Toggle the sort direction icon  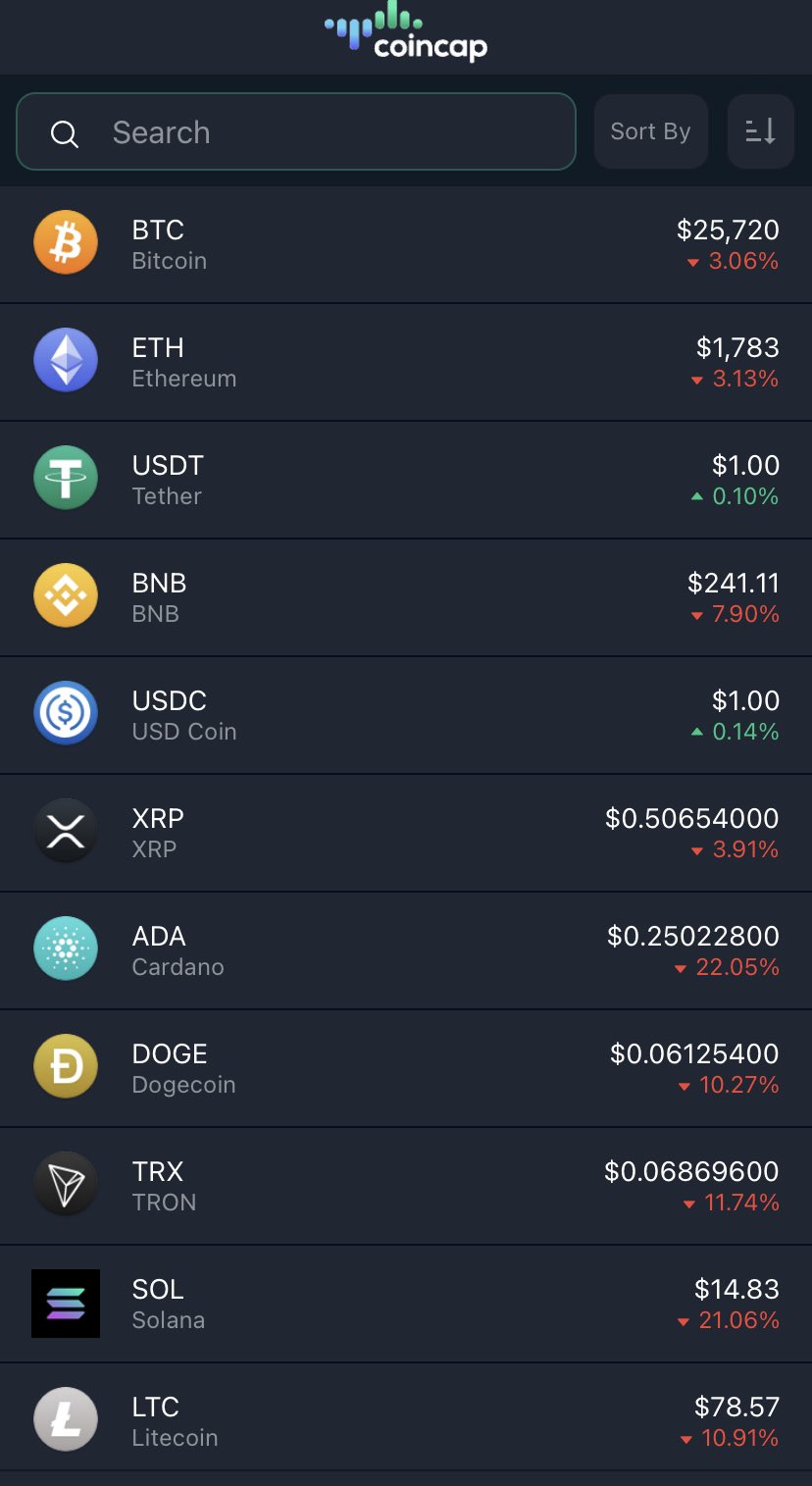click(761, 131)
